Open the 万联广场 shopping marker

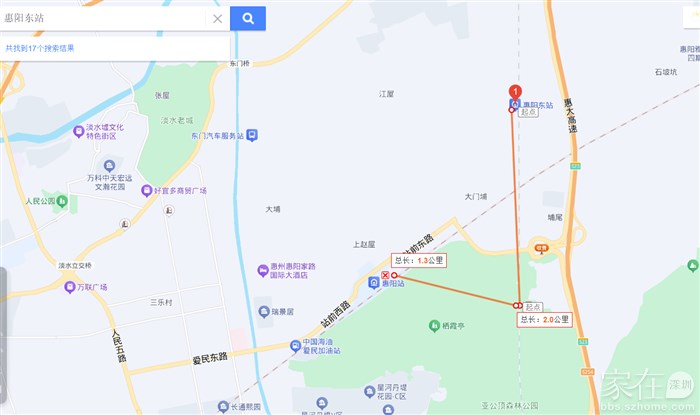(69, 287)
